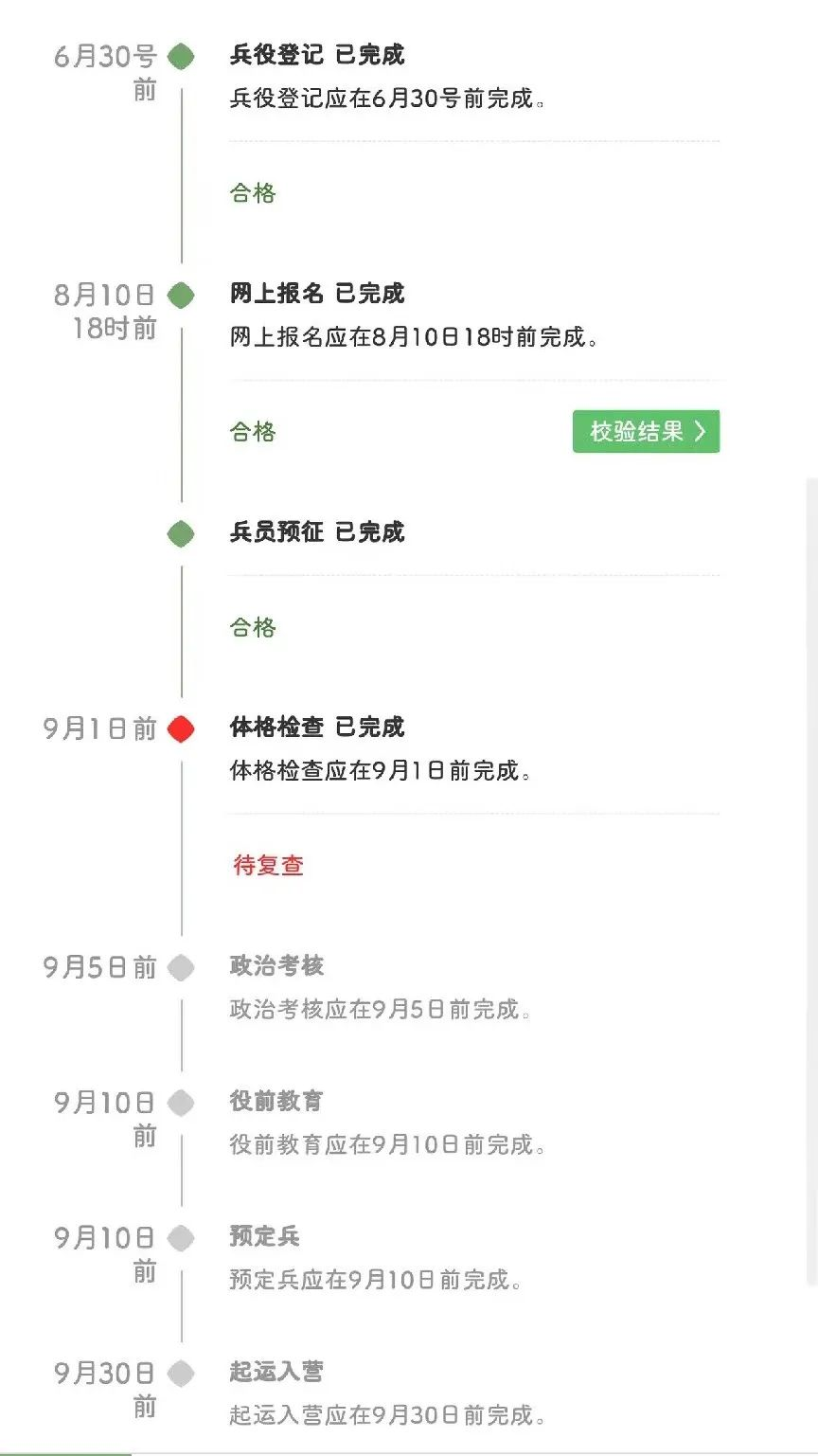Viewport: 818px width, 1456px height.
Task: Click the gray dot beside 预定兵
Action: point(180,1237)
